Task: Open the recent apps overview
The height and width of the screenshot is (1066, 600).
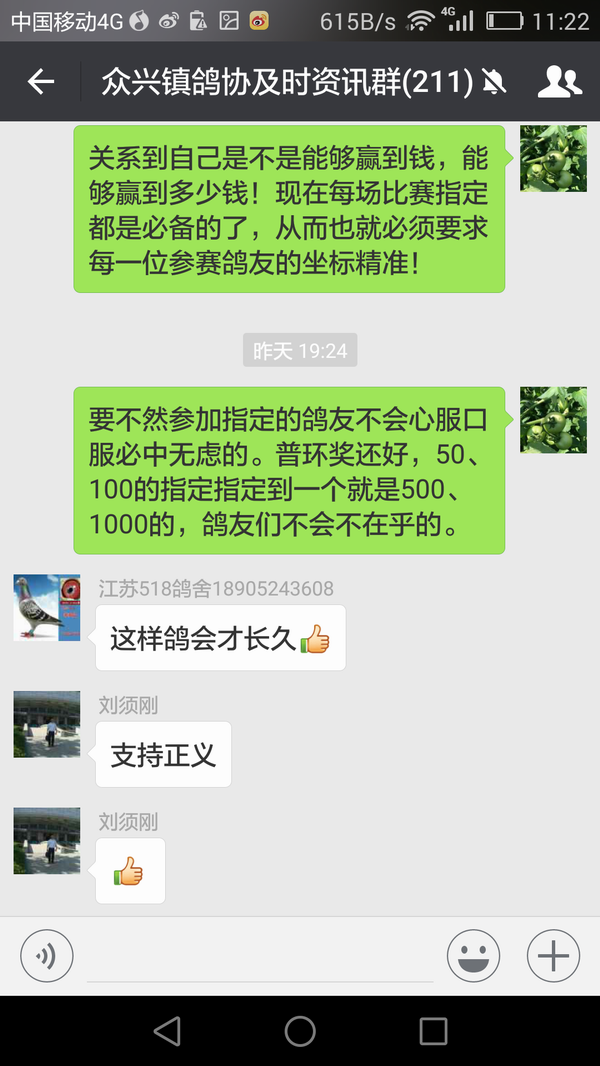Action: point(433,1031)
